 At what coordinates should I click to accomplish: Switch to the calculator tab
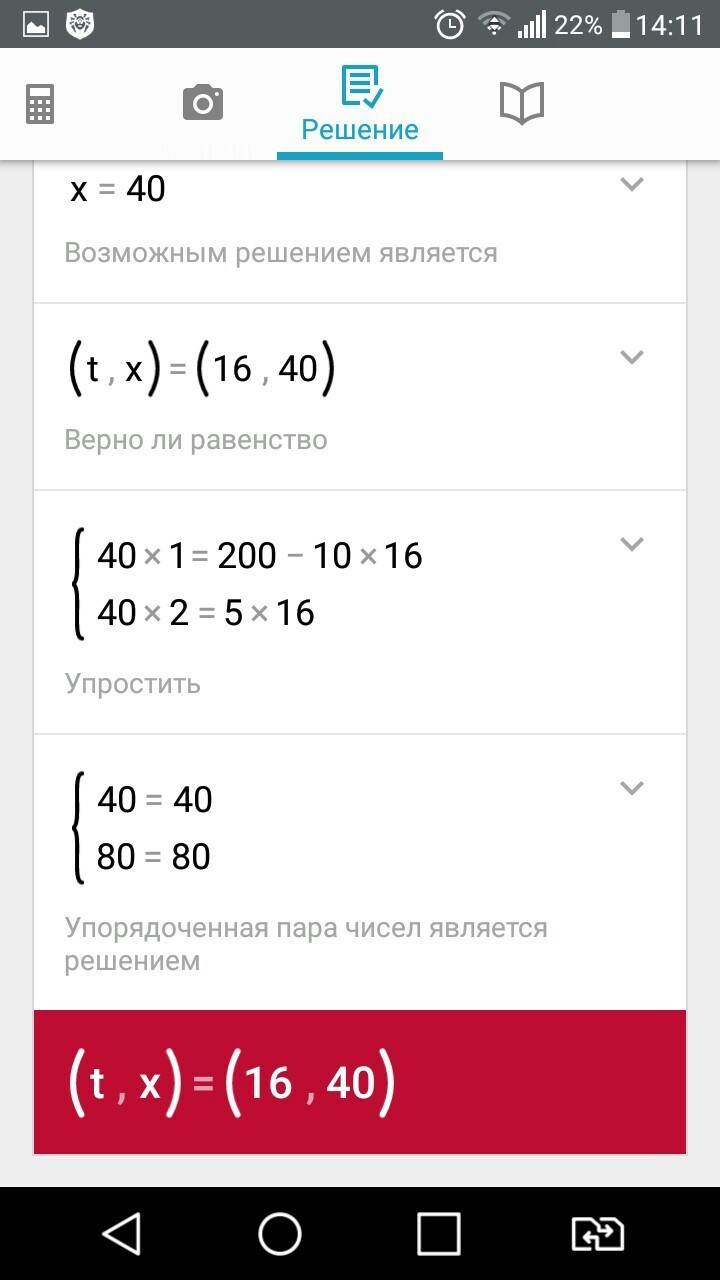40,104
